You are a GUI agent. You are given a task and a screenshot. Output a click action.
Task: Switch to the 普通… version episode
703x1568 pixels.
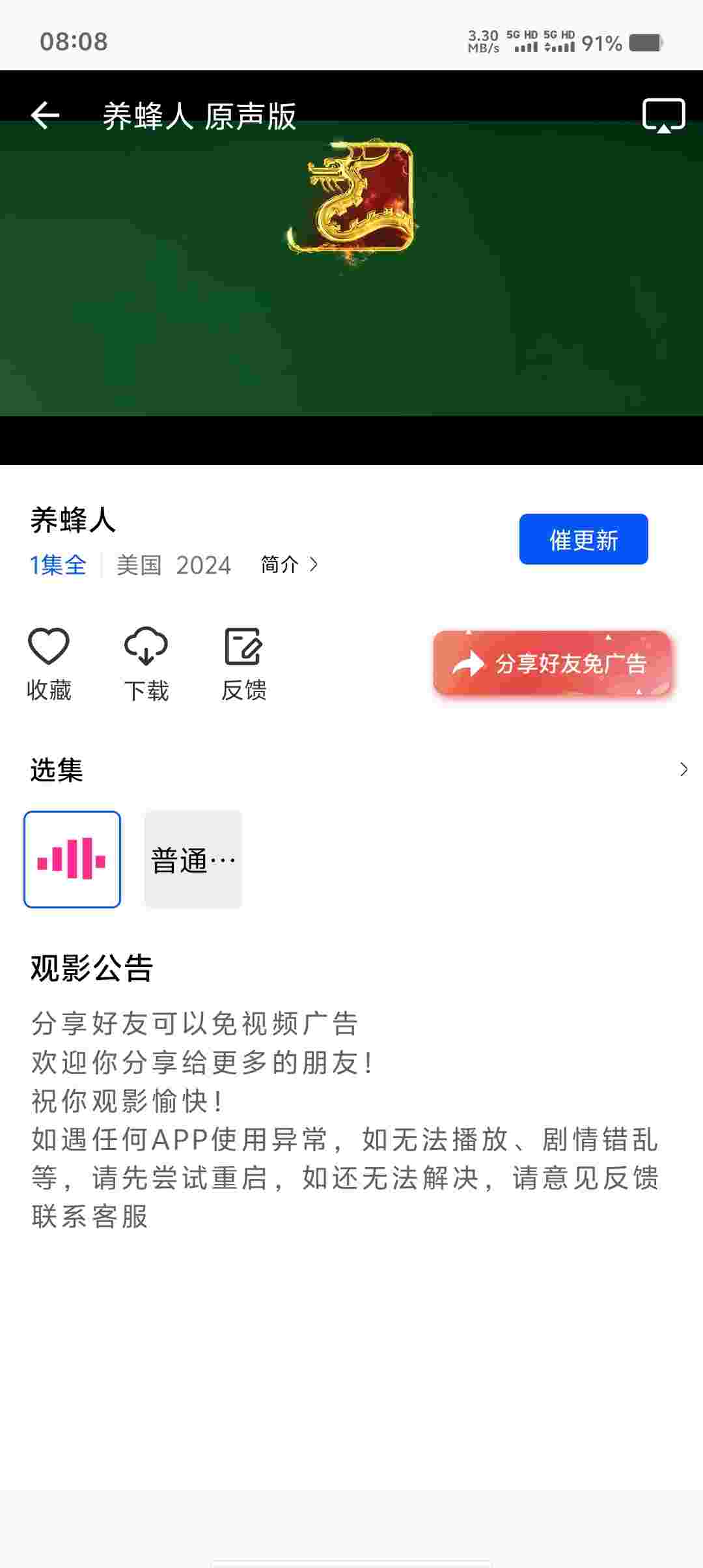coord(193,859)
